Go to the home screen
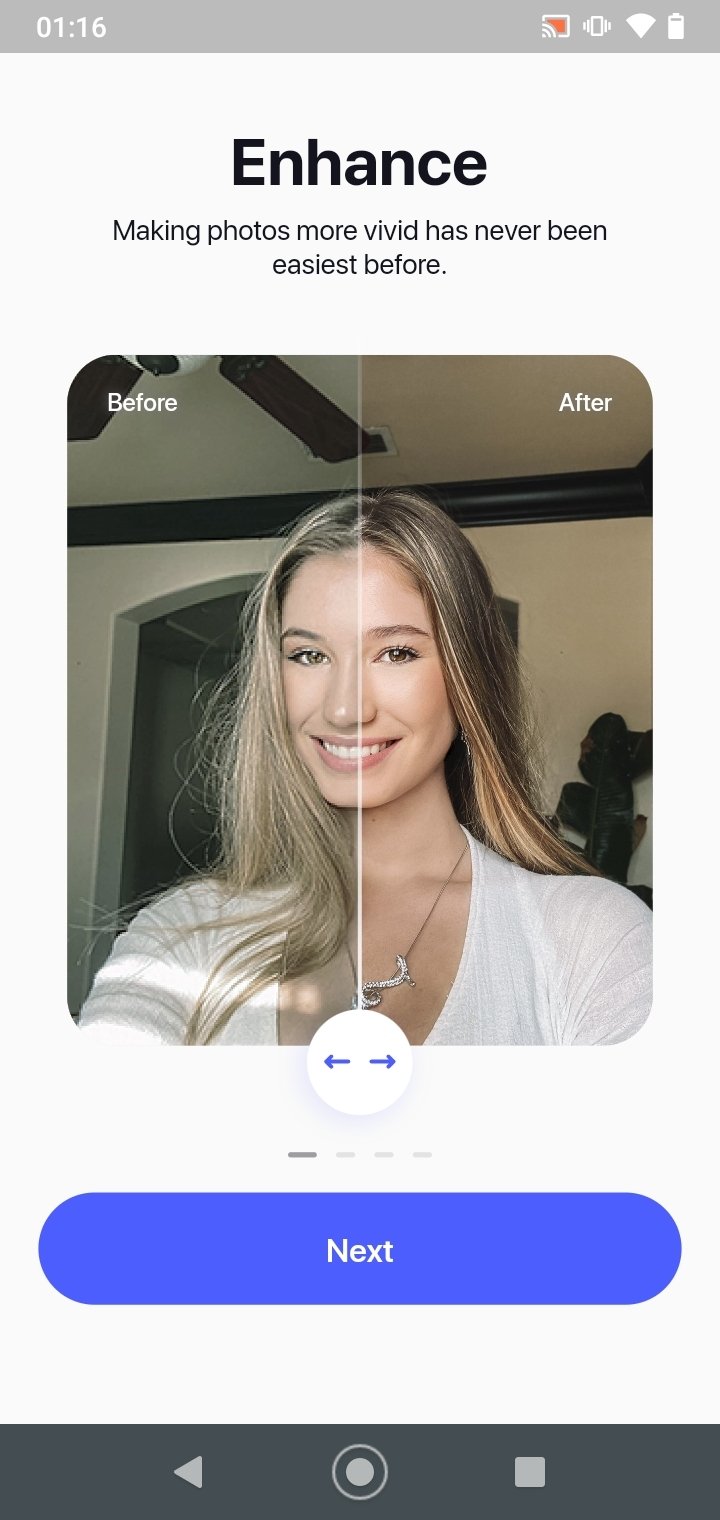This screenshot has height=1520, width=720. [360, 1472]
